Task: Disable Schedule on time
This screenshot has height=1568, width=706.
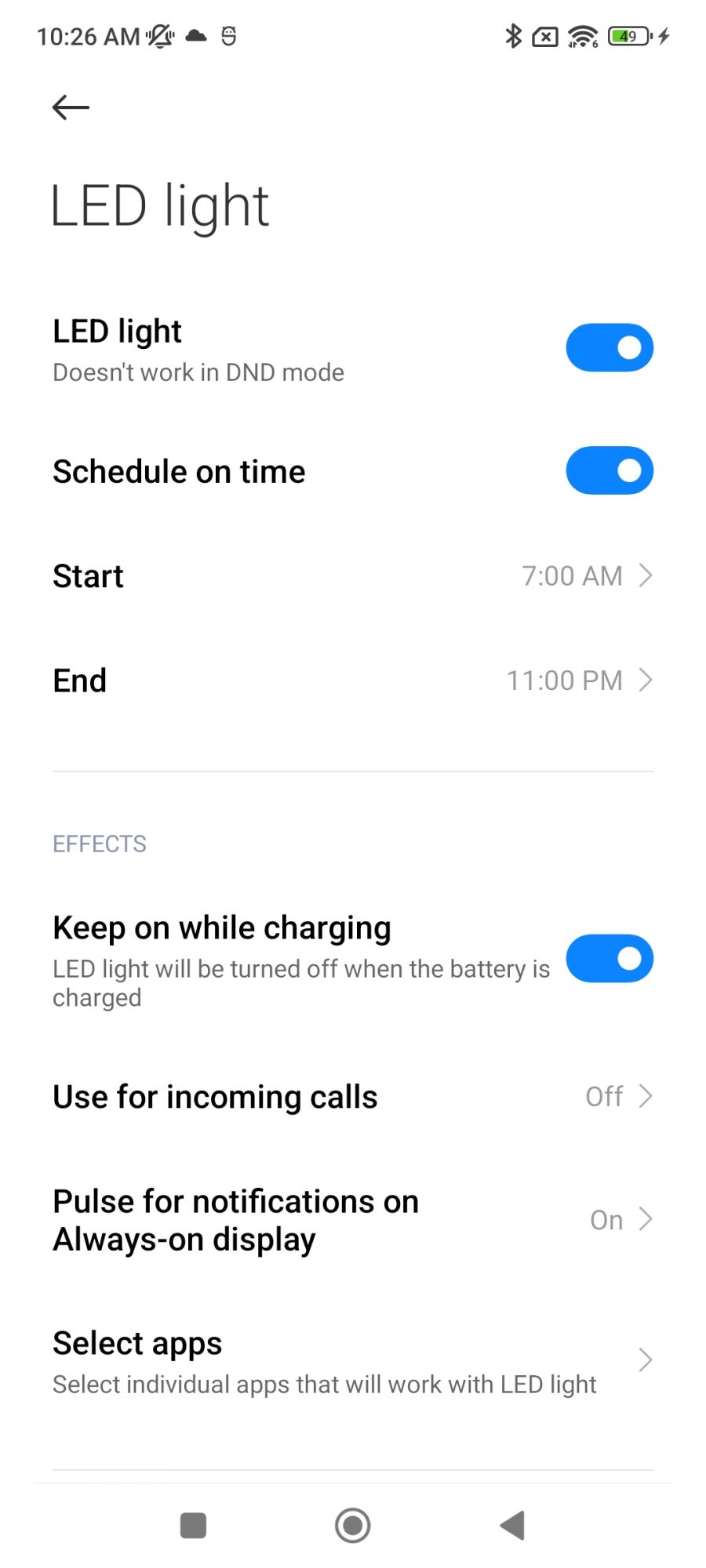Action: 609,470
